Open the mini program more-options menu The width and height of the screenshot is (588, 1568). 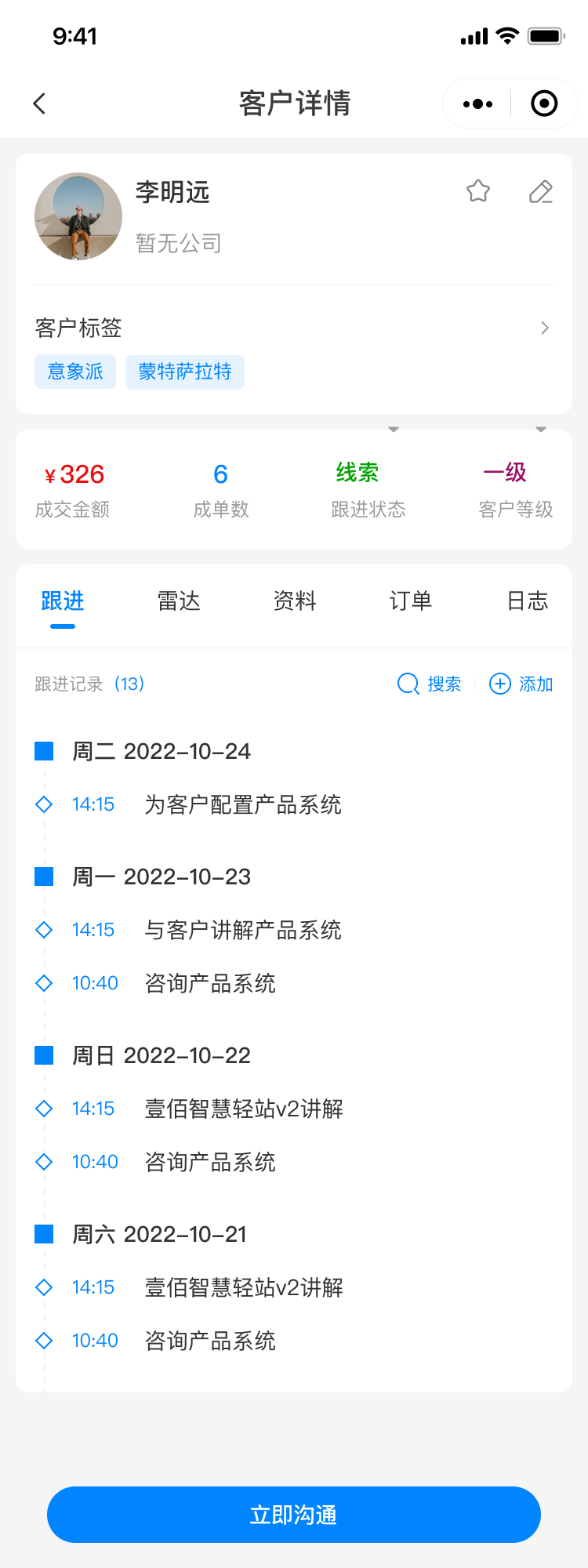coord(477,103)
